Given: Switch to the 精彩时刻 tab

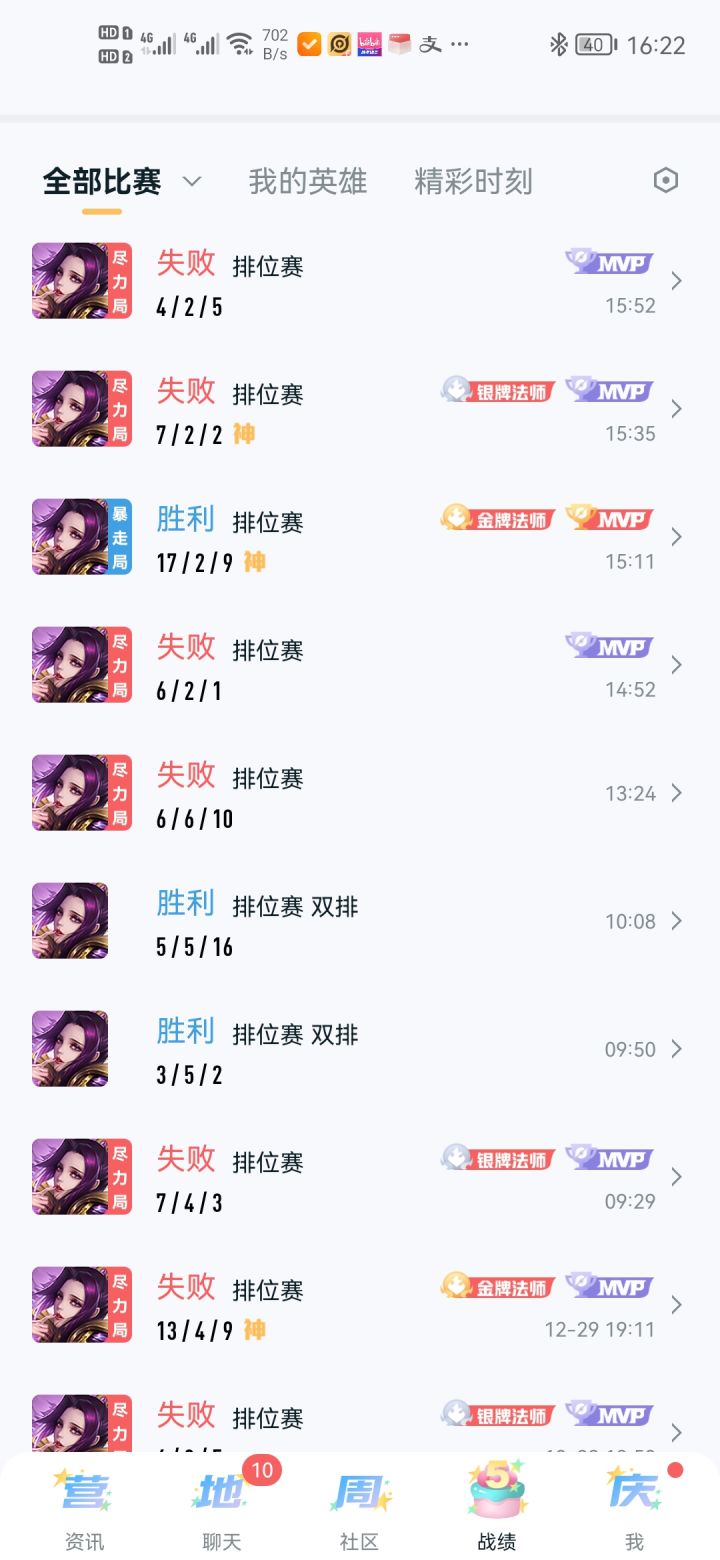Looking at the screenshot, I should tap(473, 182).
